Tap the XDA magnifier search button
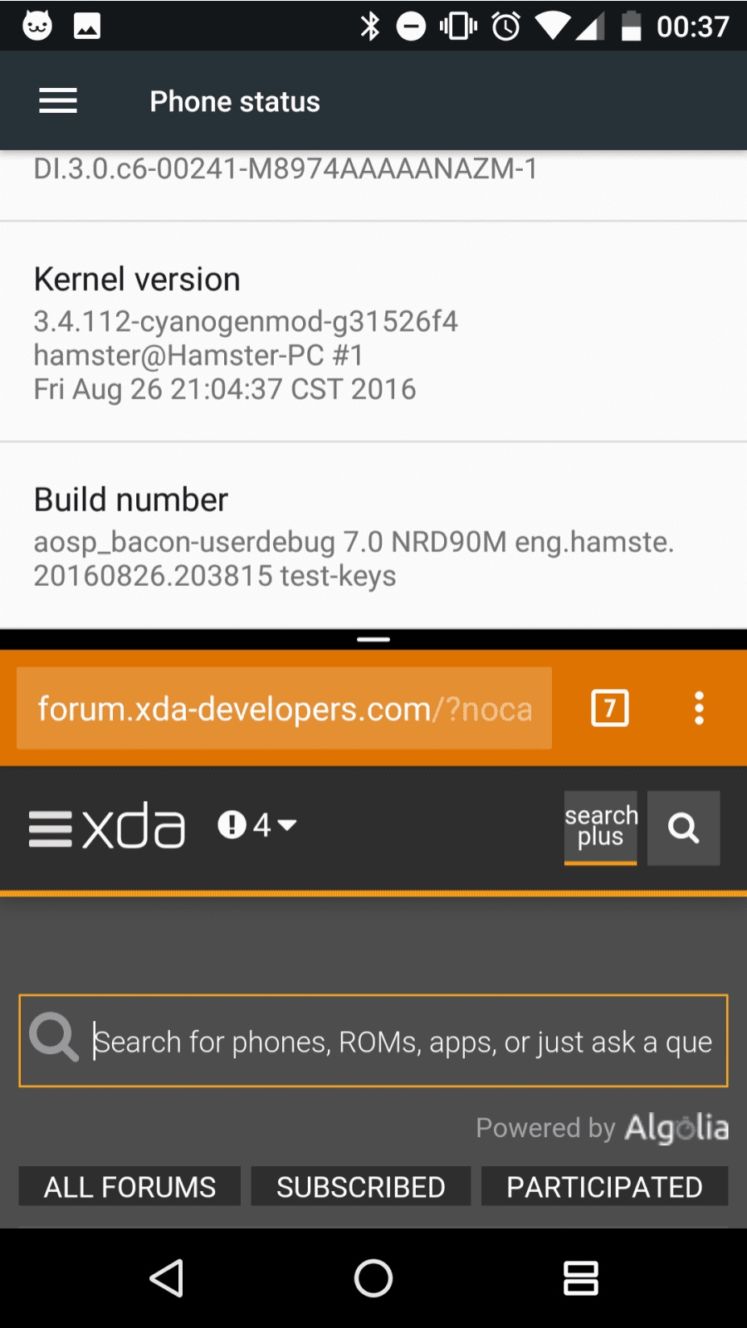Screen dimensions: 747x1328 pos(683,828)
